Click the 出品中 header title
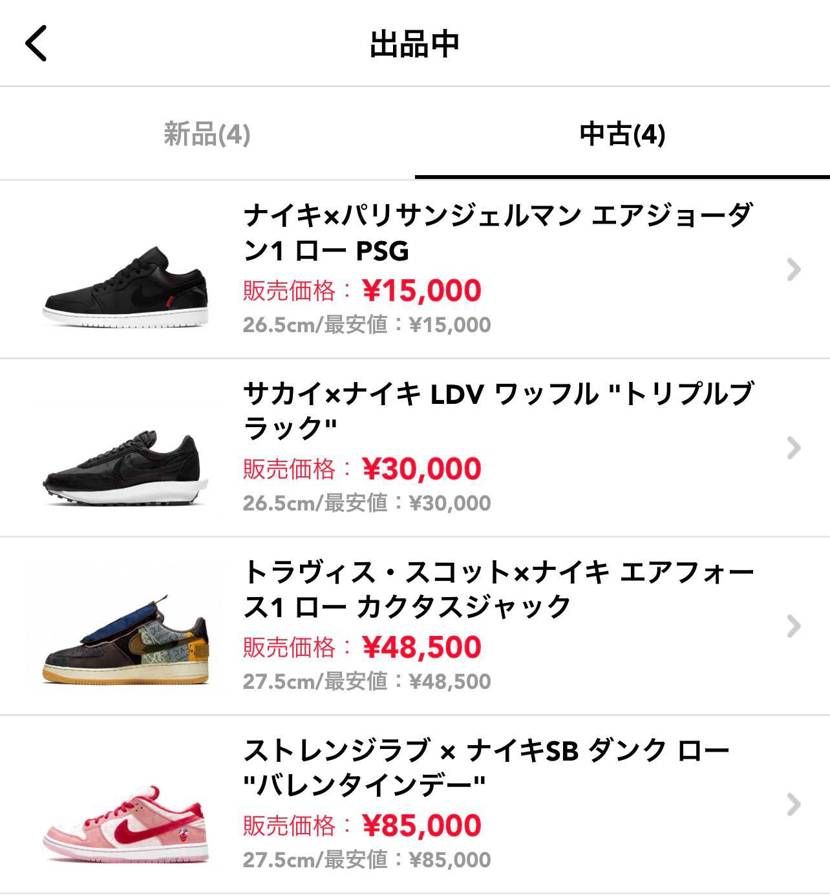Screen dimensions: 830x895 (x=415, y=43)
